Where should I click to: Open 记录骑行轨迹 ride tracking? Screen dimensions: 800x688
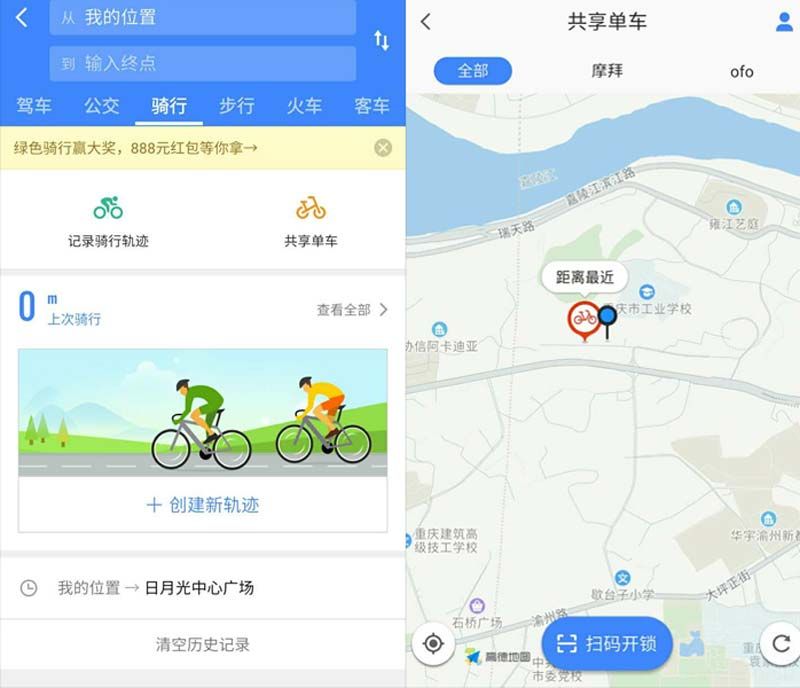point(108,221)
